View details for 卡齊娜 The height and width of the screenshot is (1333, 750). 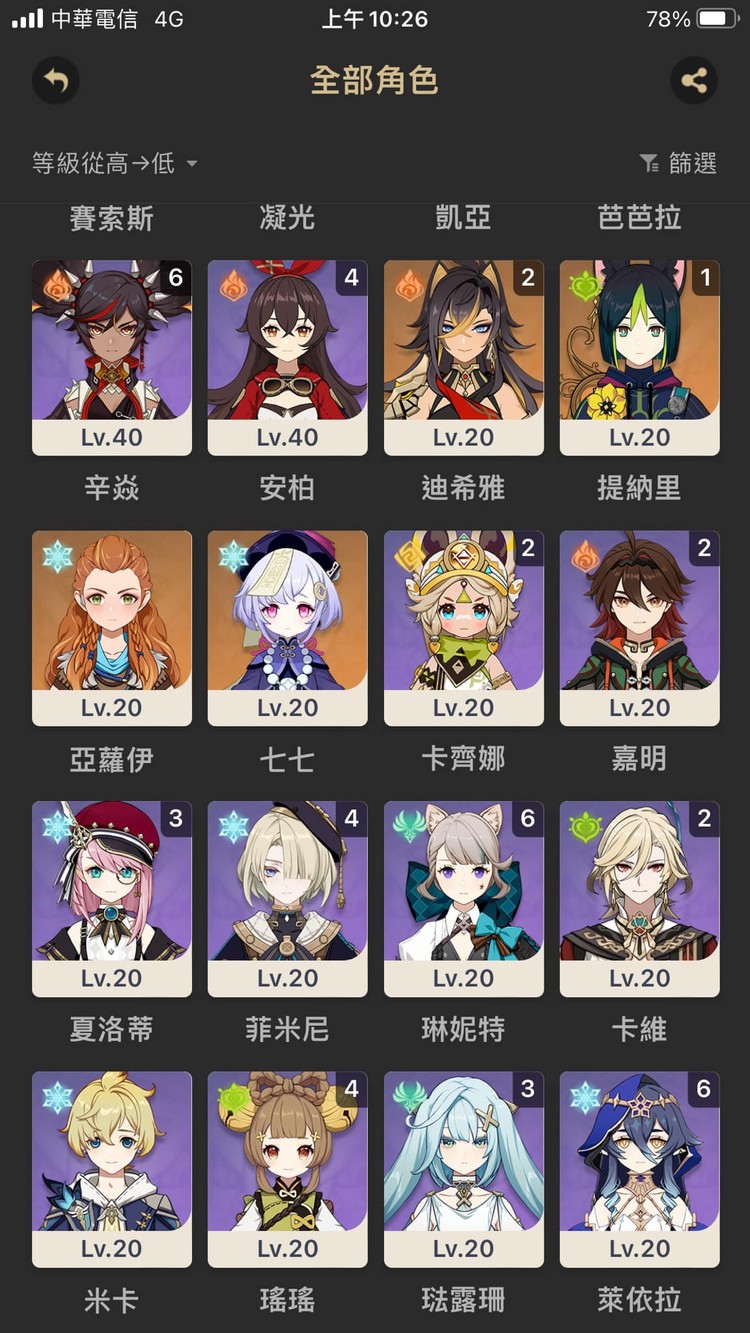pos(464,627)
